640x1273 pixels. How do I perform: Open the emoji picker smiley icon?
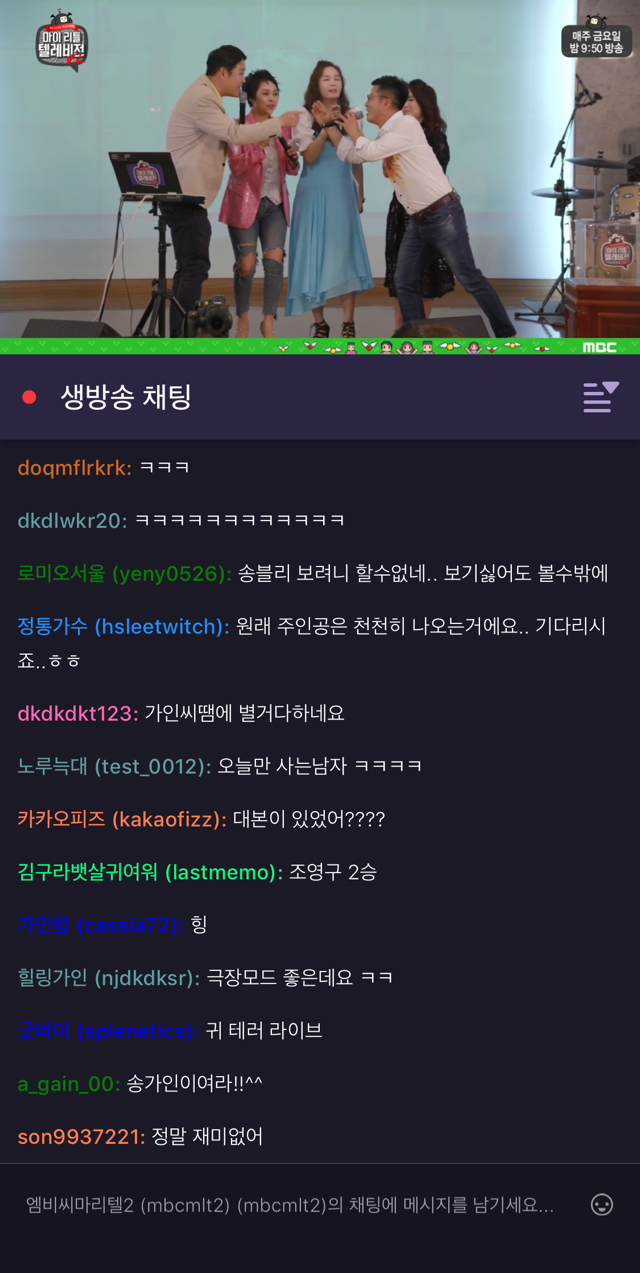pyautogui.click(x=602, y=1205)
